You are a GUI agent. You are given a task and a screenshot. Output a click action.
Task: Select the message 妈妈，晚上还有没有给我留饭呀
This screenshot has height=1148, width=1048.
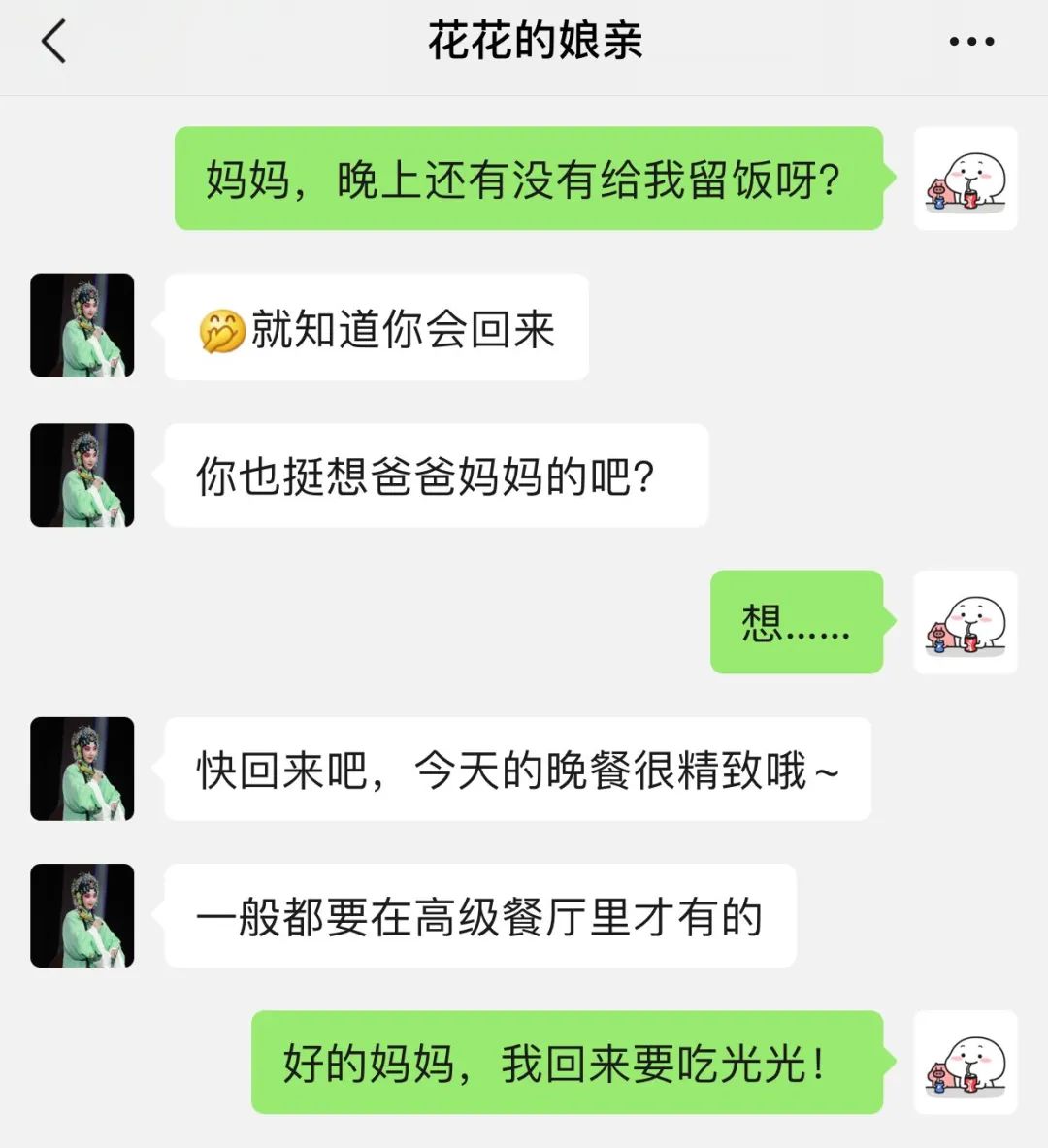(x=529, y=180)
